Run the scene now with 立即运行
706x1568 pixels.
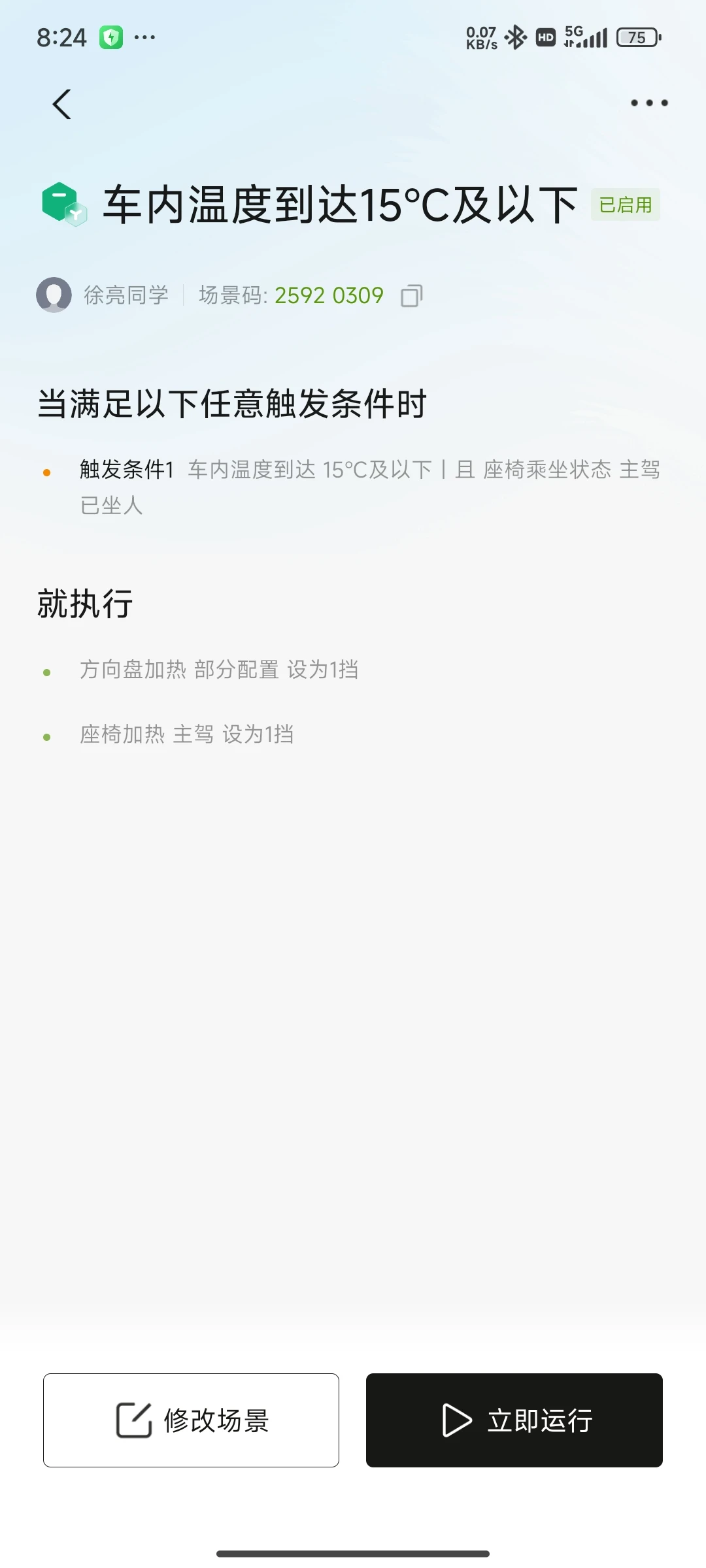(514, 1420)
